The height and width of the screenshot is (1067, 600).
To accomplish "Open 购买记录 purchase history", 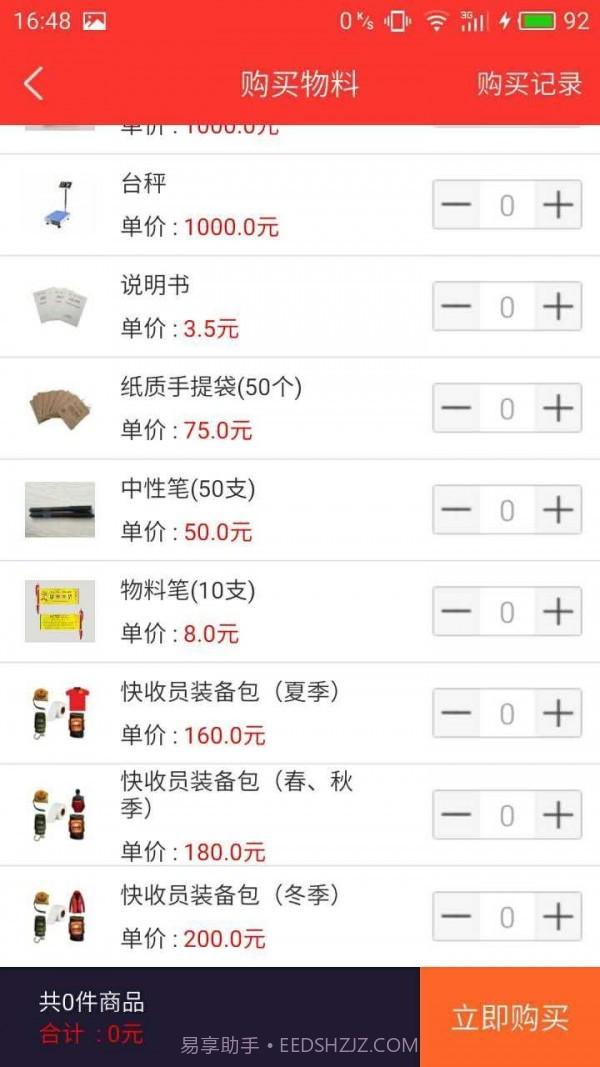I will pyautogui.click(x=529, y=84).
